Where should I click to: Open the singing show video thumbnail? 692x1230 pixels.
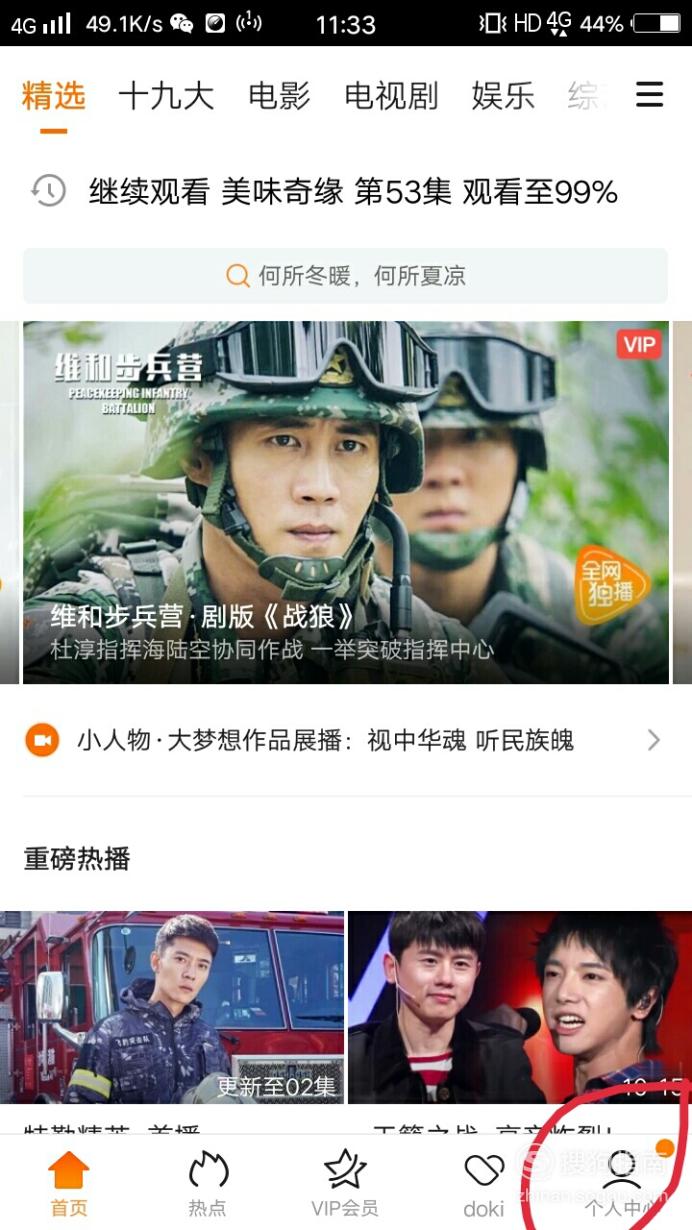click(x=520, y=1007)
